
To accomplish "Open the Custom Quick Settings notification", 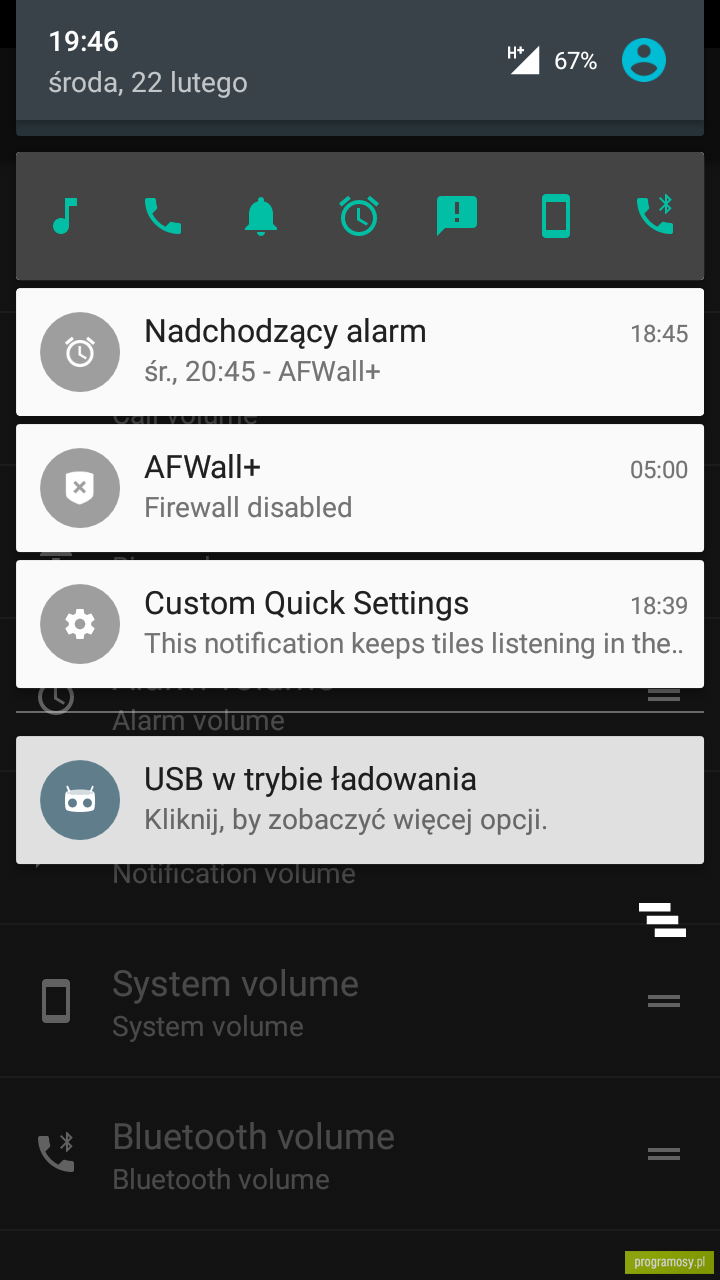I will [360, 624].
